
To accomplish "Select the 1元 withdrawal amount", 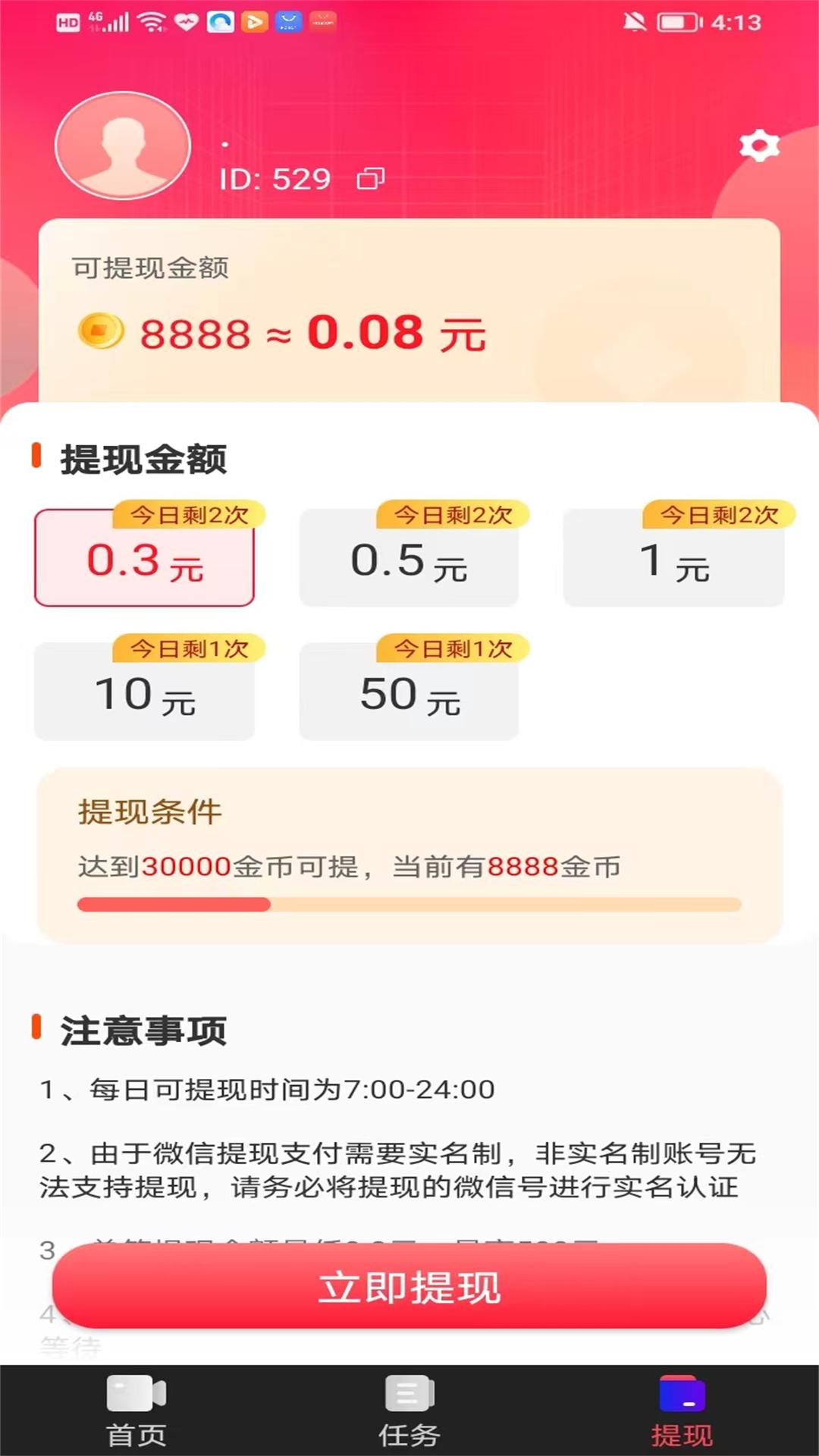I will pyautogui.click(x=673, y=559).
